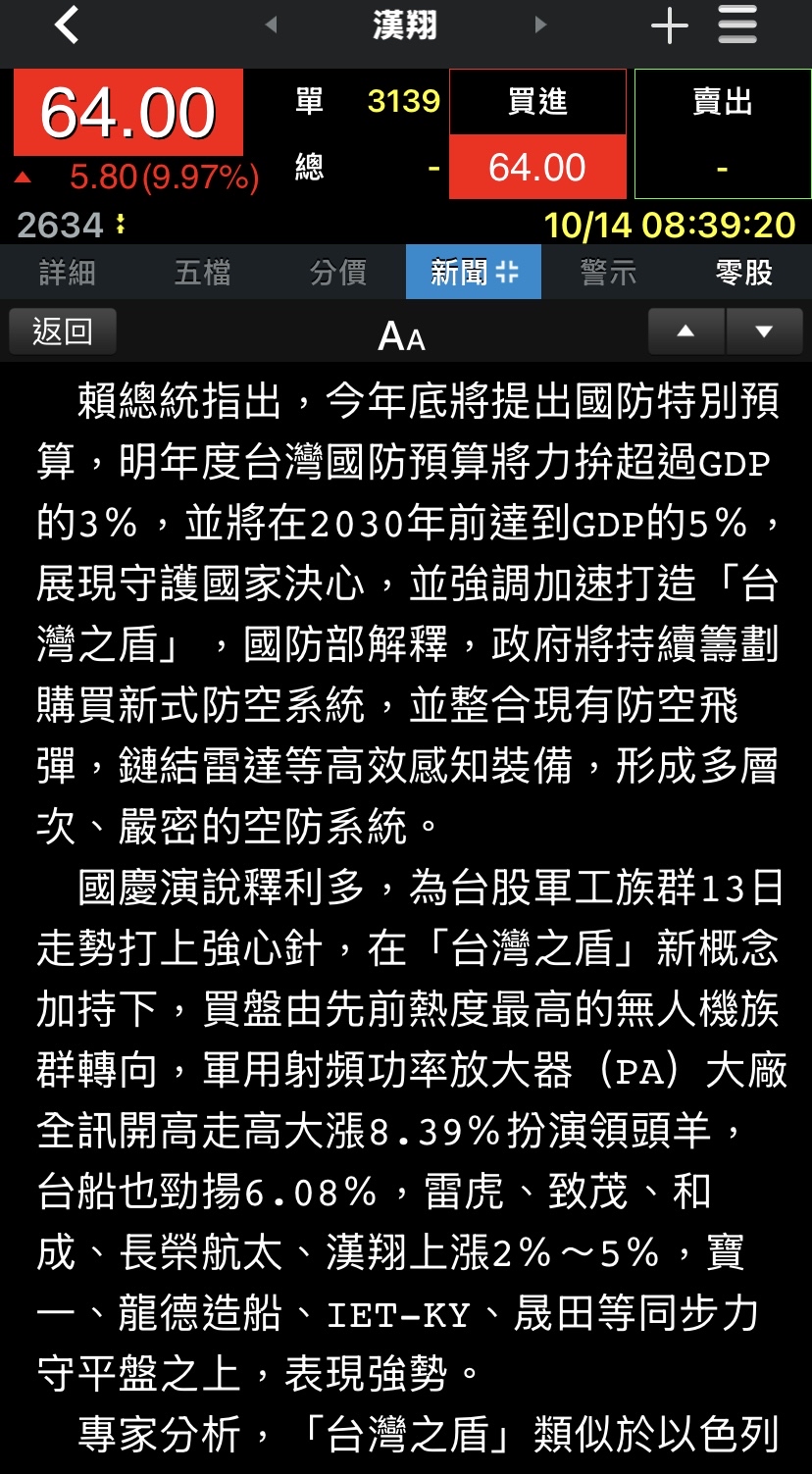Add stock with the plus icon
Image resolution: width=812 pixels, height=1474 pixels.
[670, 26]
